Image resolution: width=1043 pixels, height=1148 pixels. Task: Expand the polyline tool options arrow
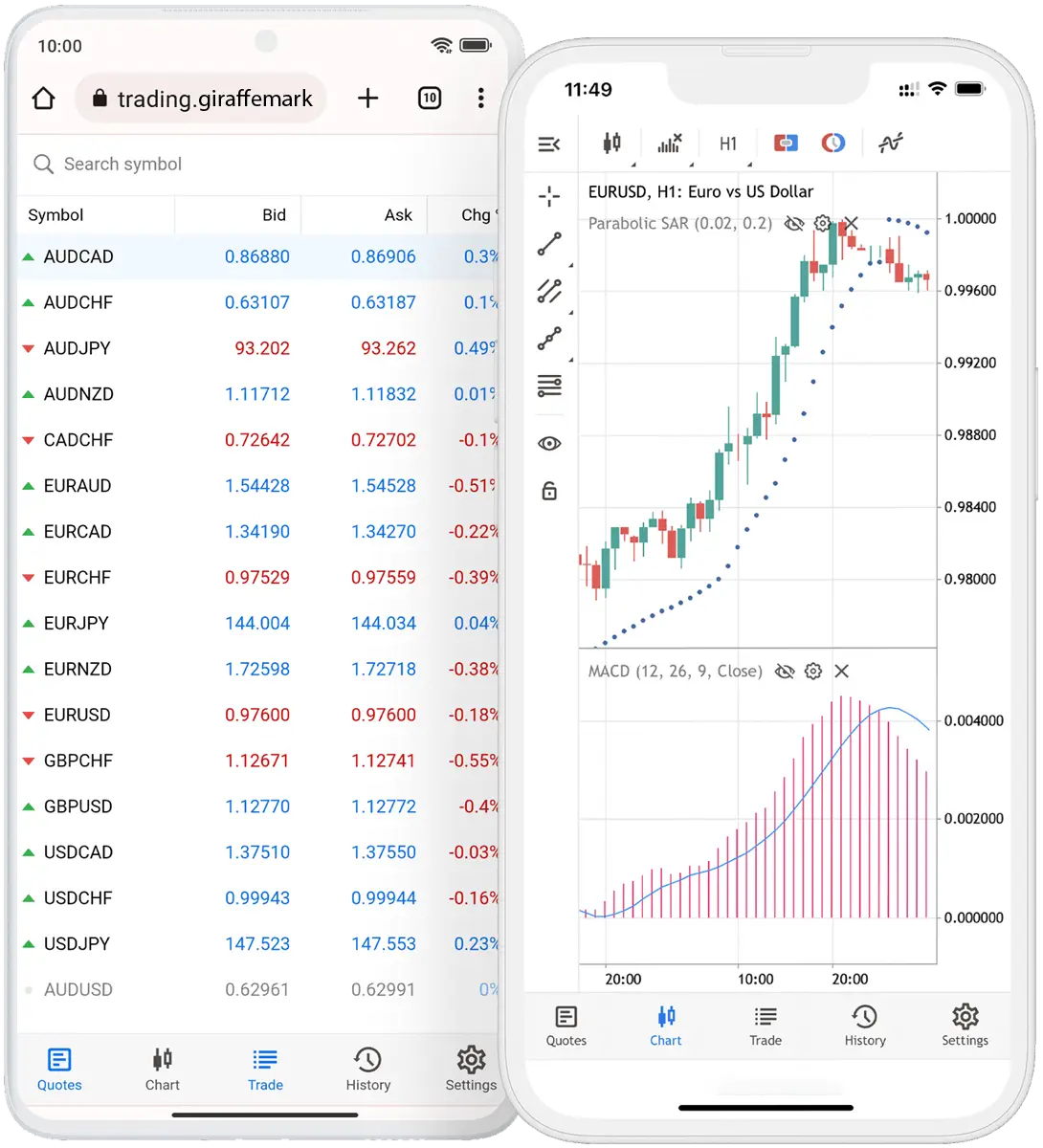571,361
